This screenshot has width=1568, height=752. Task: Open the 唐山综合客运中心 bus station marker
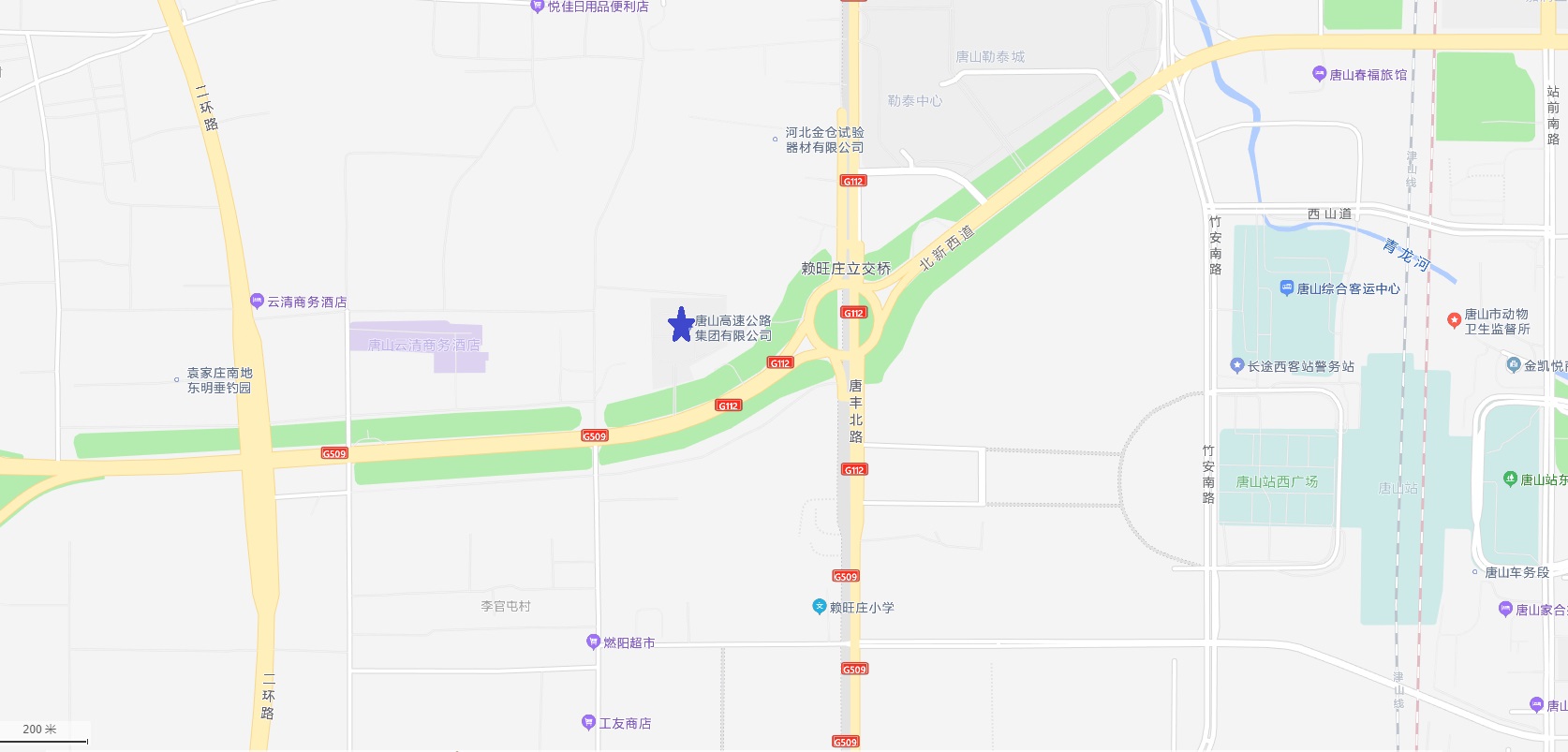pyautogui.click(x=1287, y=288)
